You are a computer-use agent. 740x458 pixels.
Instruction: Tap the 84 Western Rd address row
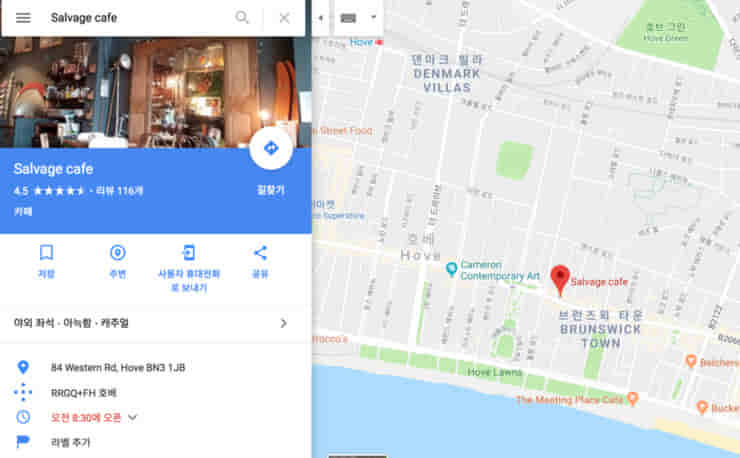(117, 367)
